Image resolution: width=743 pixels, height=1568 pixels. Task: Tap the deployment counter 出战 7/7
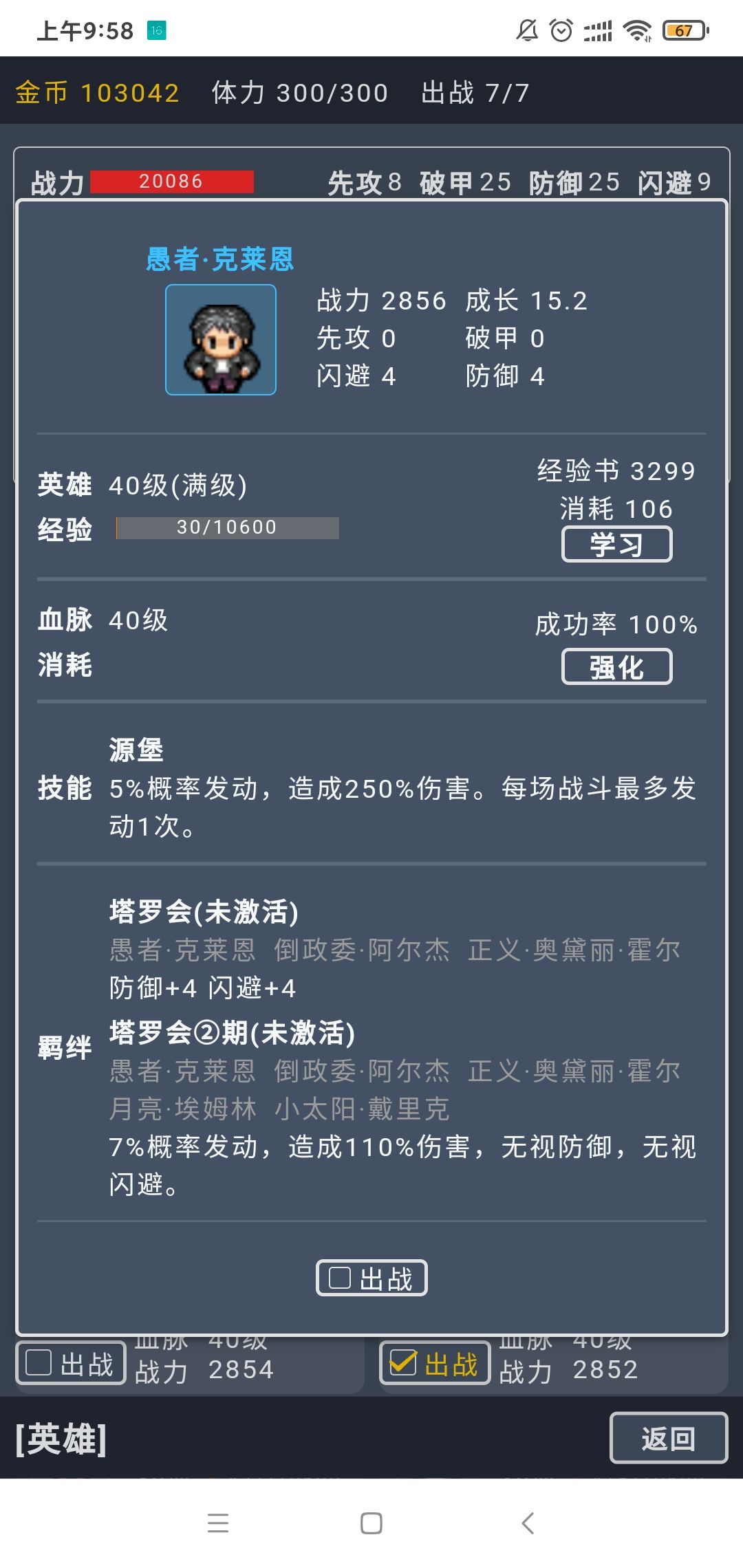point(475,91)
